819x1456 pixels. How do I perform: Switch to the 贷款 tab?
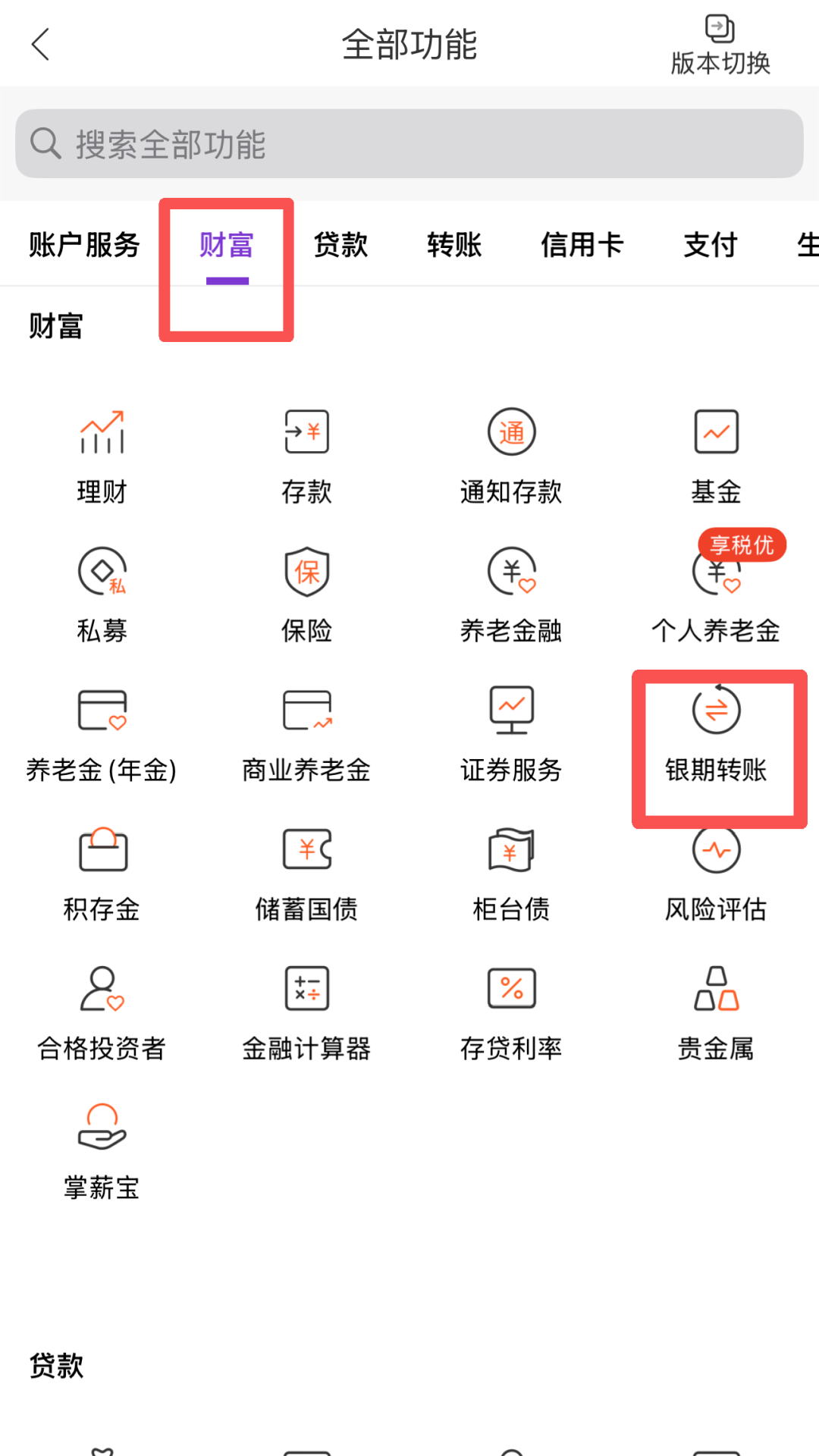(340, 244)
